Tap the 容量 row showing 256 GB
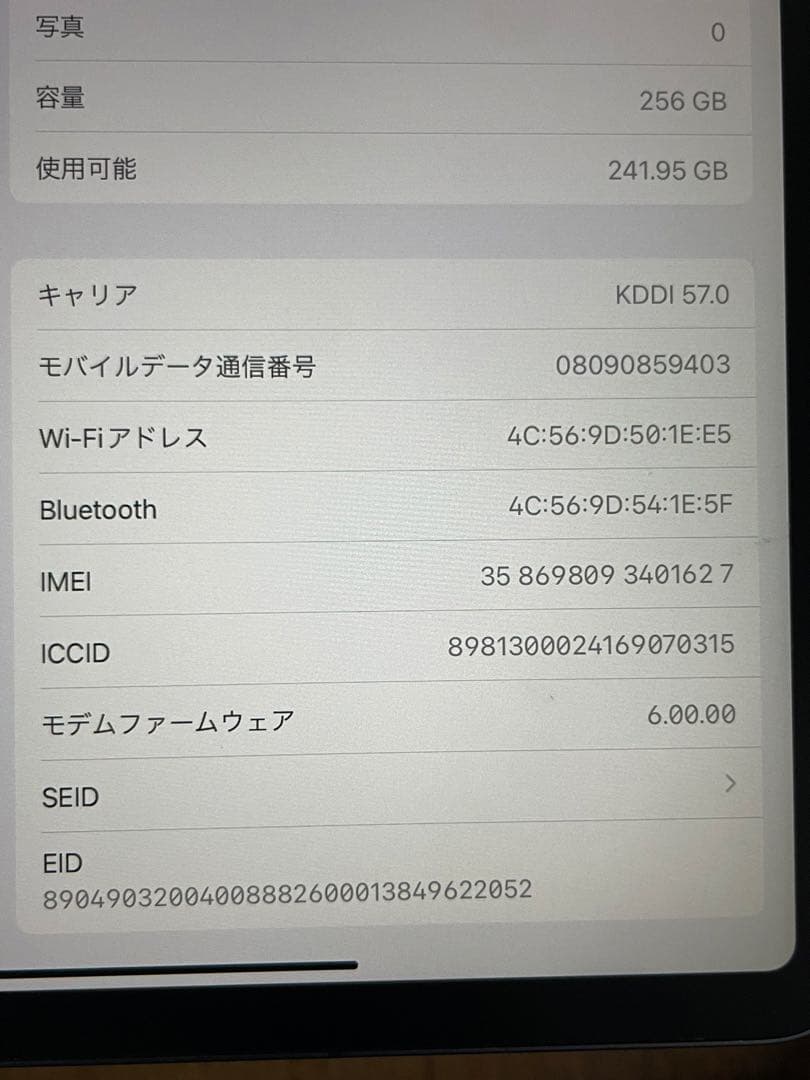The image size is (810, 1080). tap(395, 100)
